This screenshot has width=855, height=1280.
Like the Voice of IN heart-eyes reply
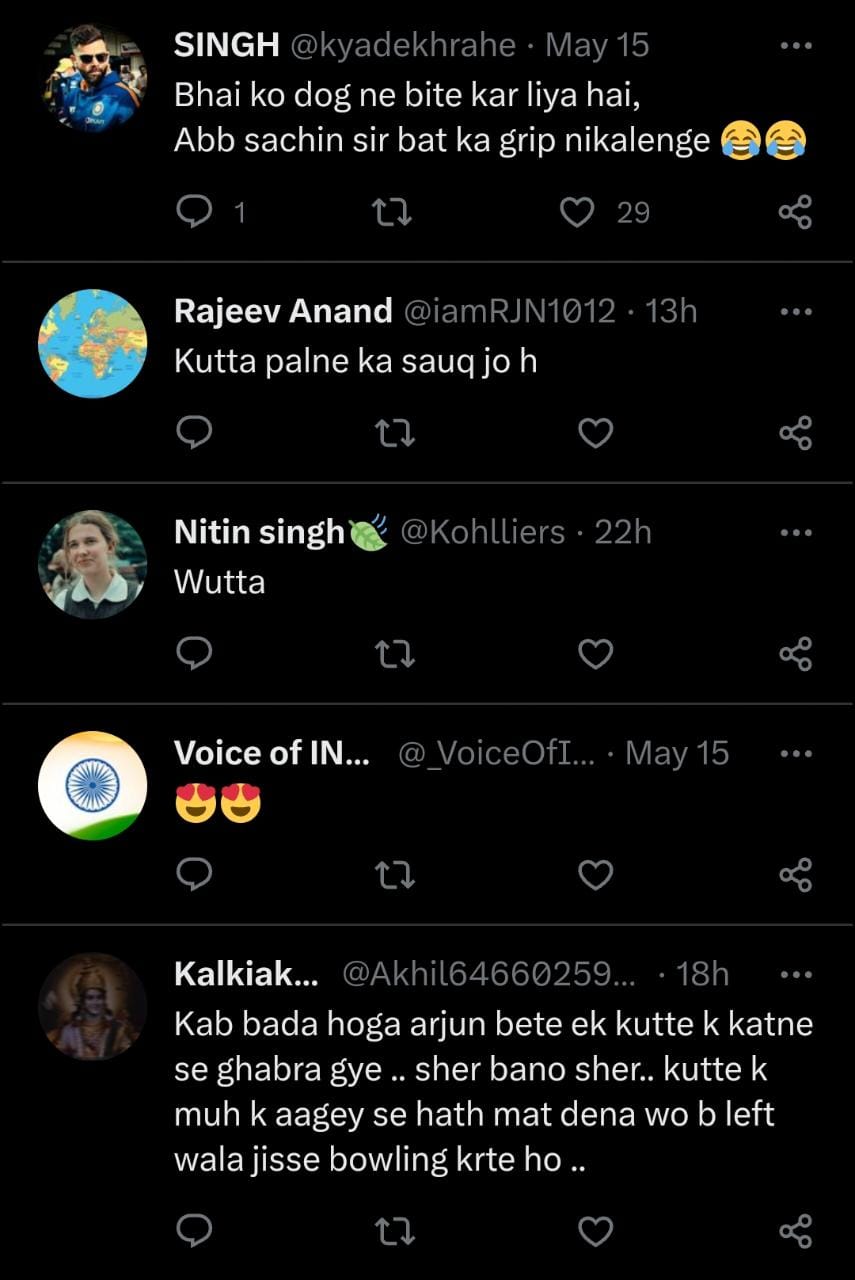point(596,875)
